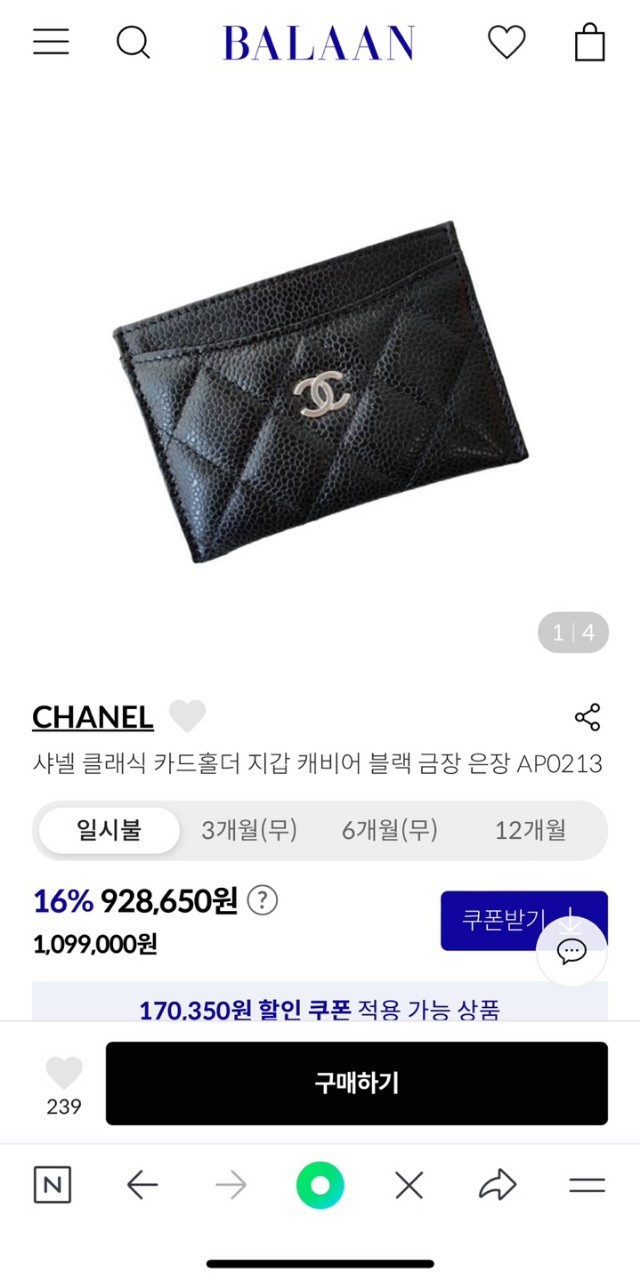Favorite the CHANEL brand heart
This screenshot has height=1281, width=640.
click(x=187, y=717)
